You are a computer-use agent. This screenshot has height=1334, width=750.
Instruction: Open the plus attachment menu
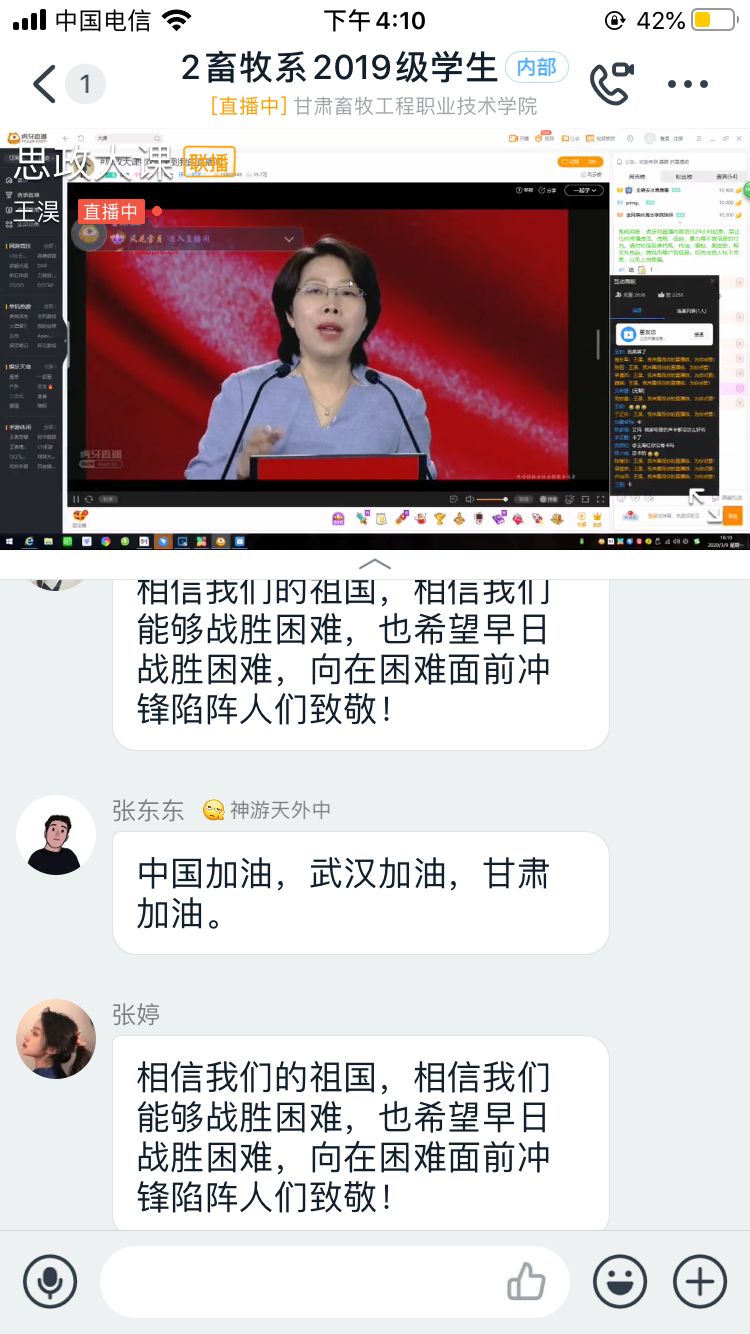click(x=700, y=1281)
